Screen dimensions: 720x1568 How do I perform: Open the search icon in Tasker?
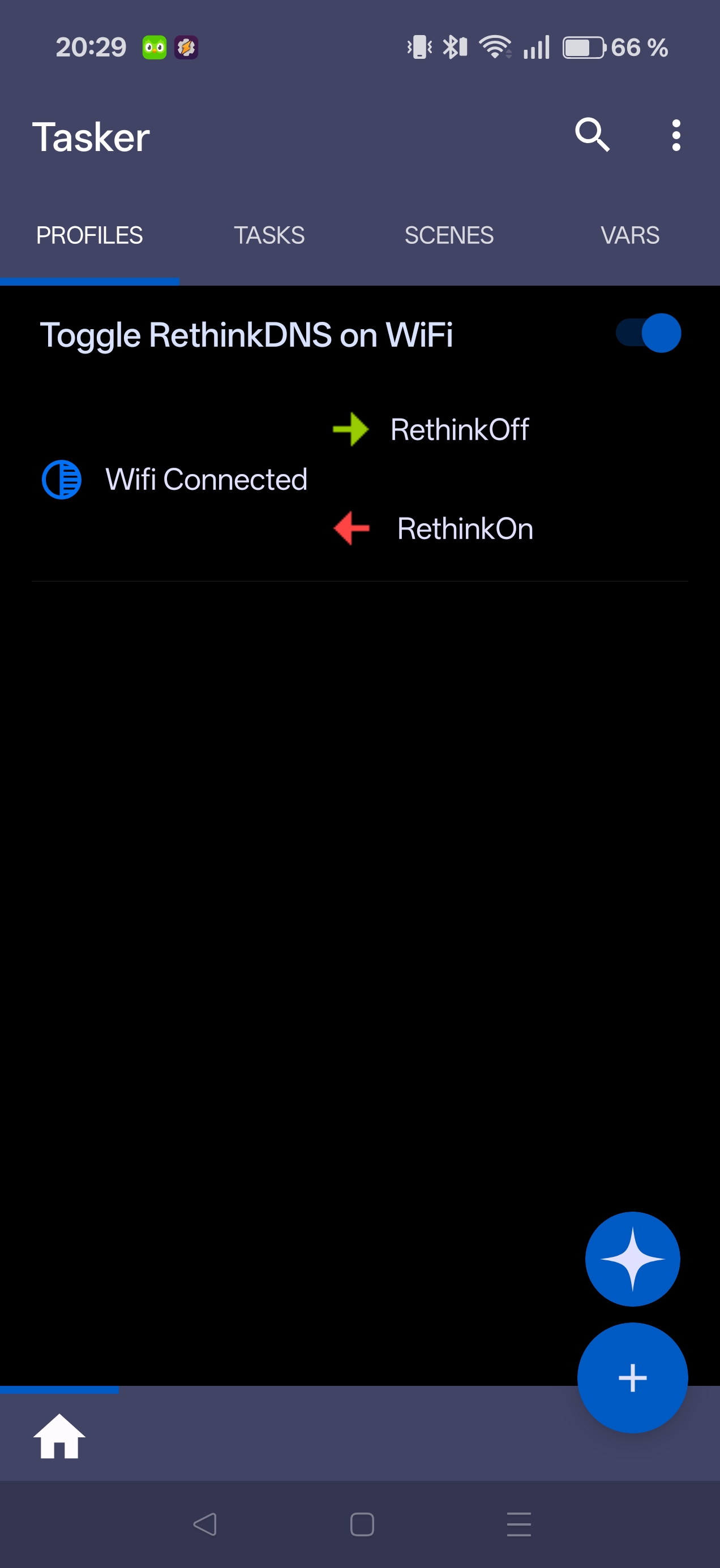coord(592,135)
